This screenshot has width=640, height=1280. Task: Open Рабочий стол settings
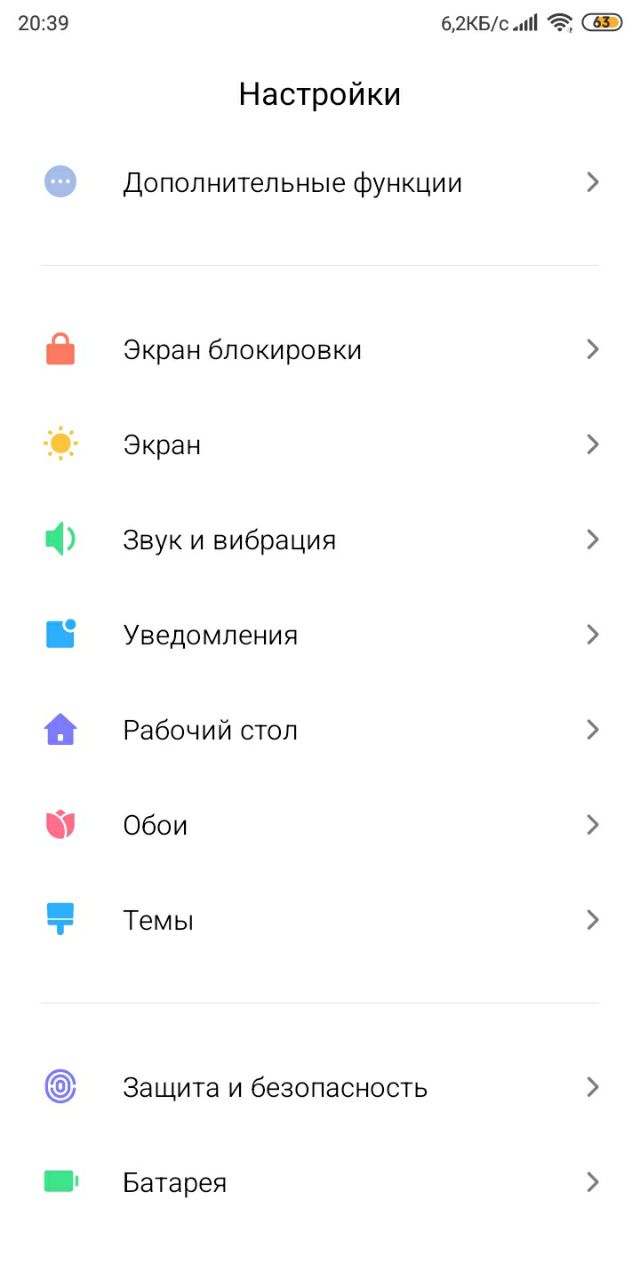(320, 730)
